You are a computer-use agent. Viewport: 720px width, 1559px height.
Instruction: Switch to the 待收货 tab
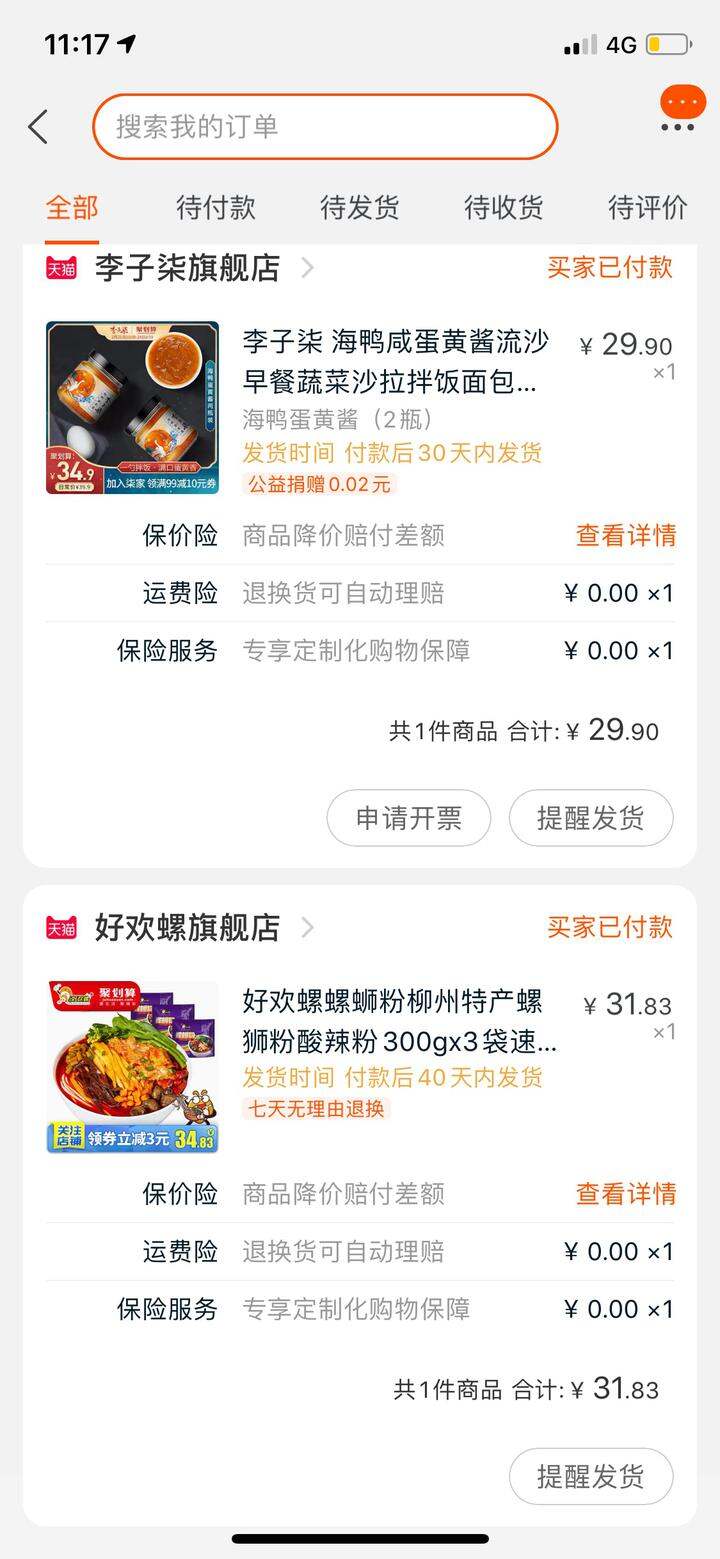(x=504, y=208)
